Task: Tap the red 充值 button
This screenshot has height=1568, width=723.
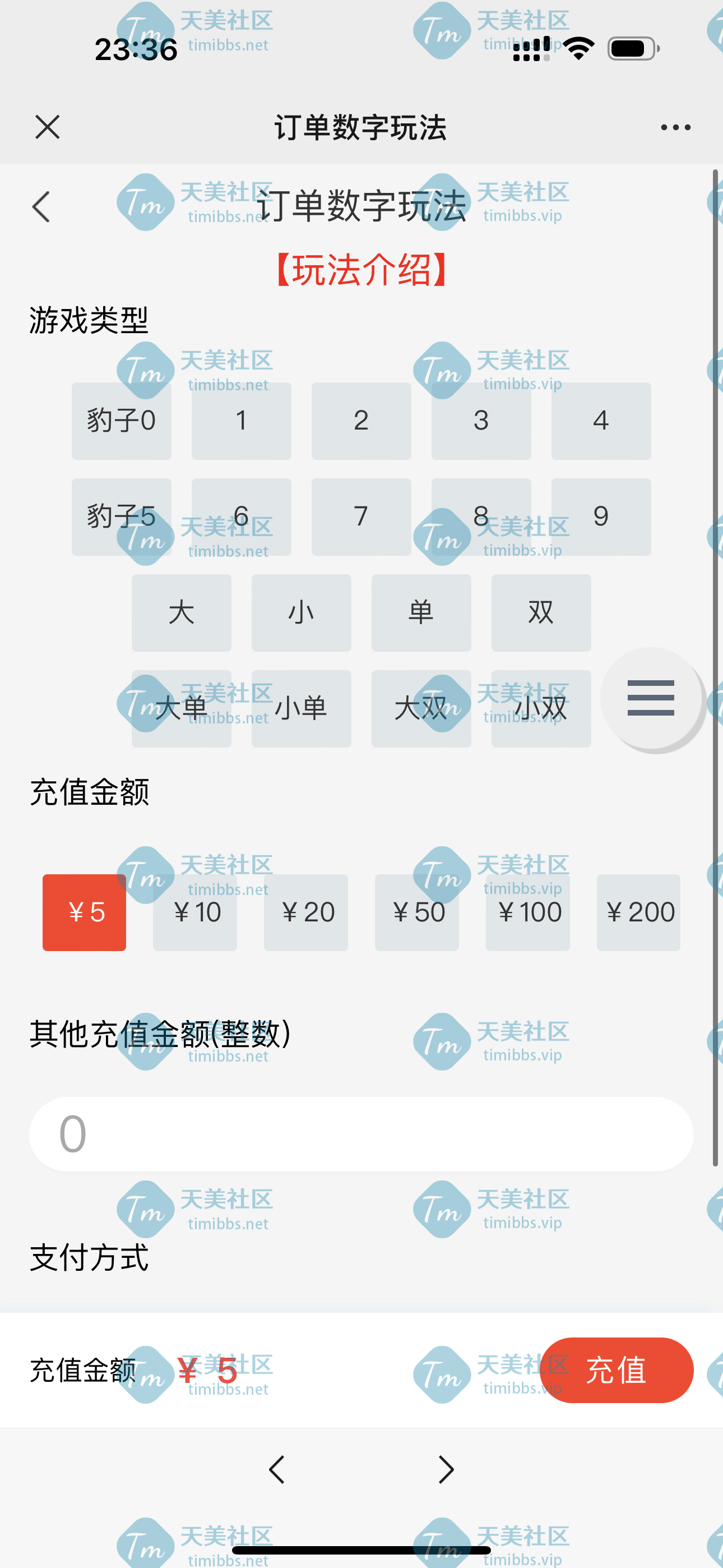Action: coord(617,1369)
